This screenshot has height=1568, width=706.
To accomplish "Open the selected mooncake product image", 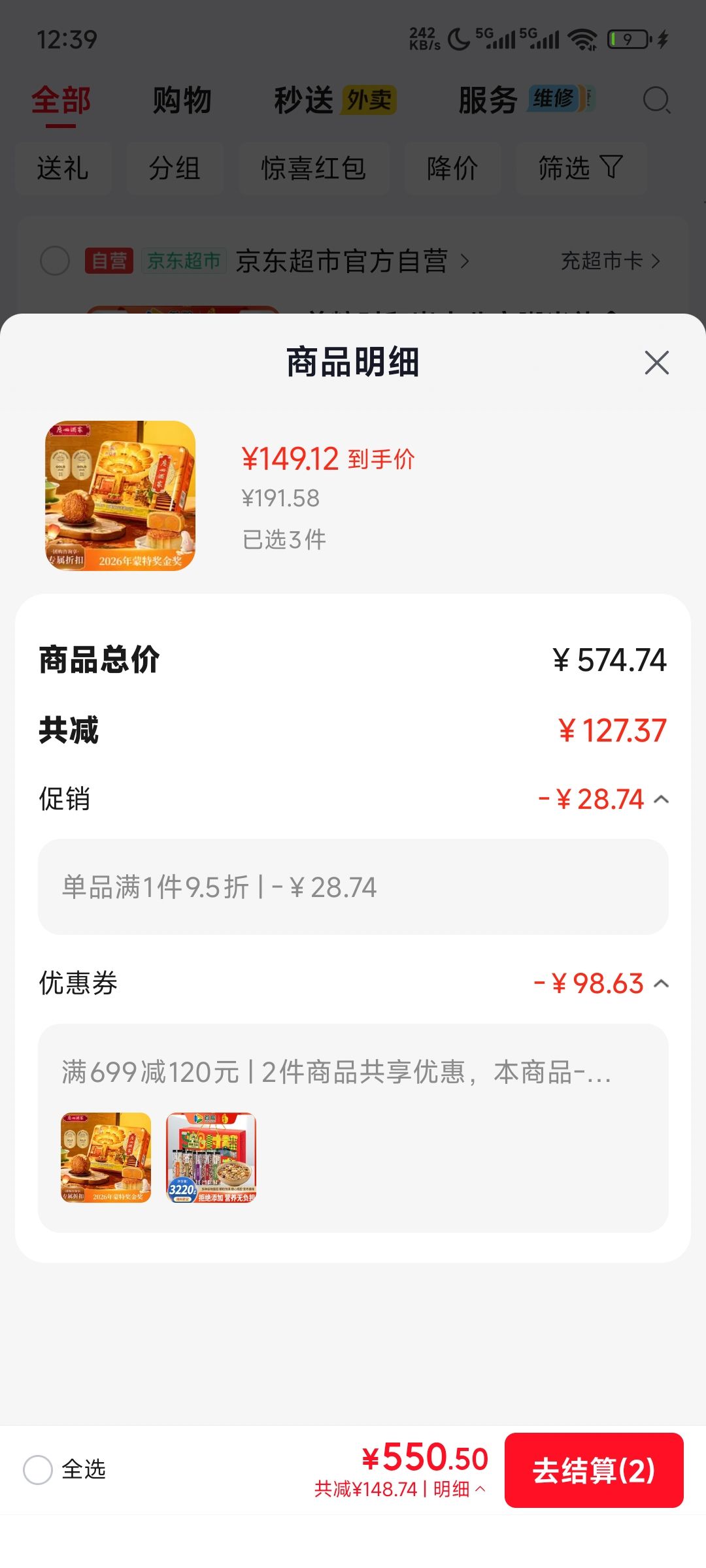I will pos(120,496).
